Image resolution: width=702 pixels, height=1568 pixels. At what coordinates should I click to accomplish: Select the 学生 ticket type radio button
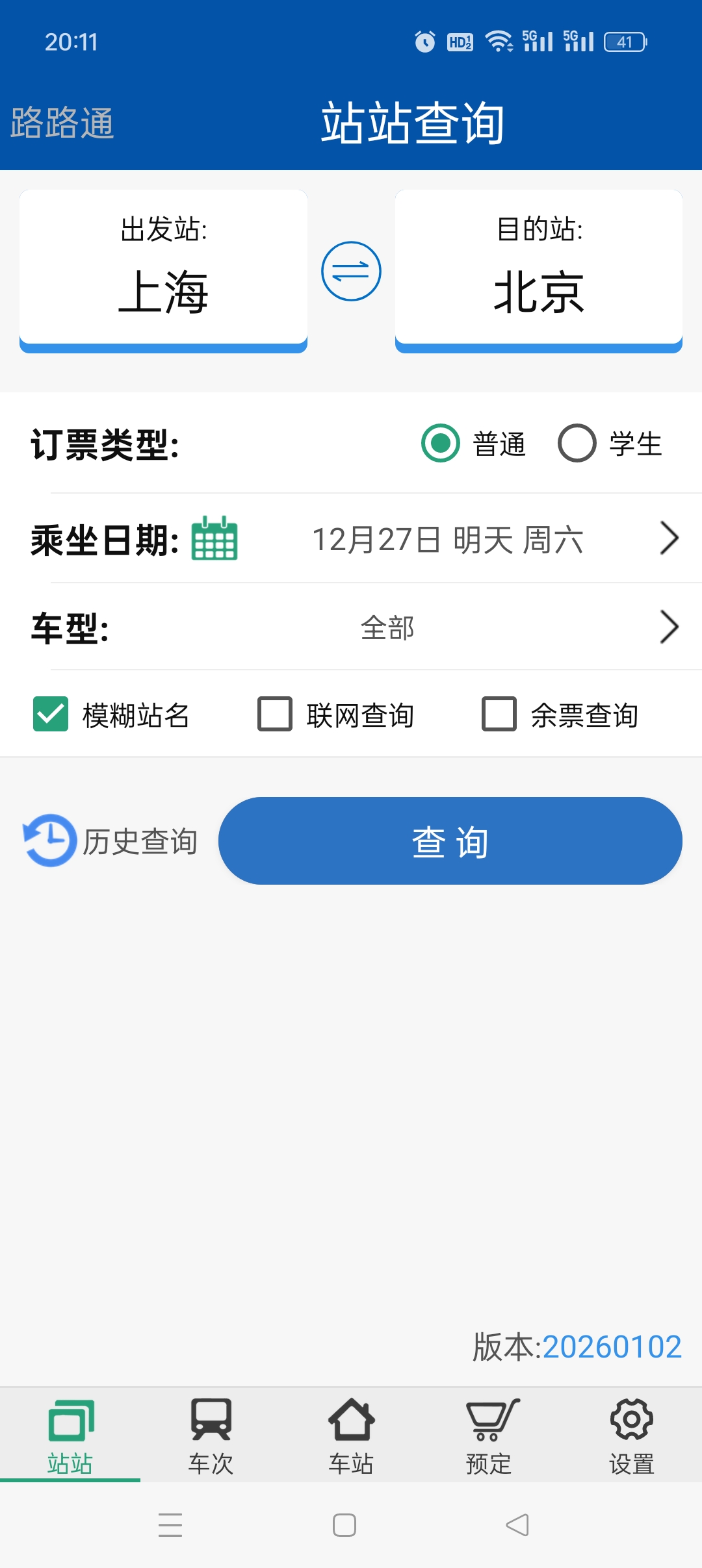pos(575,444)
